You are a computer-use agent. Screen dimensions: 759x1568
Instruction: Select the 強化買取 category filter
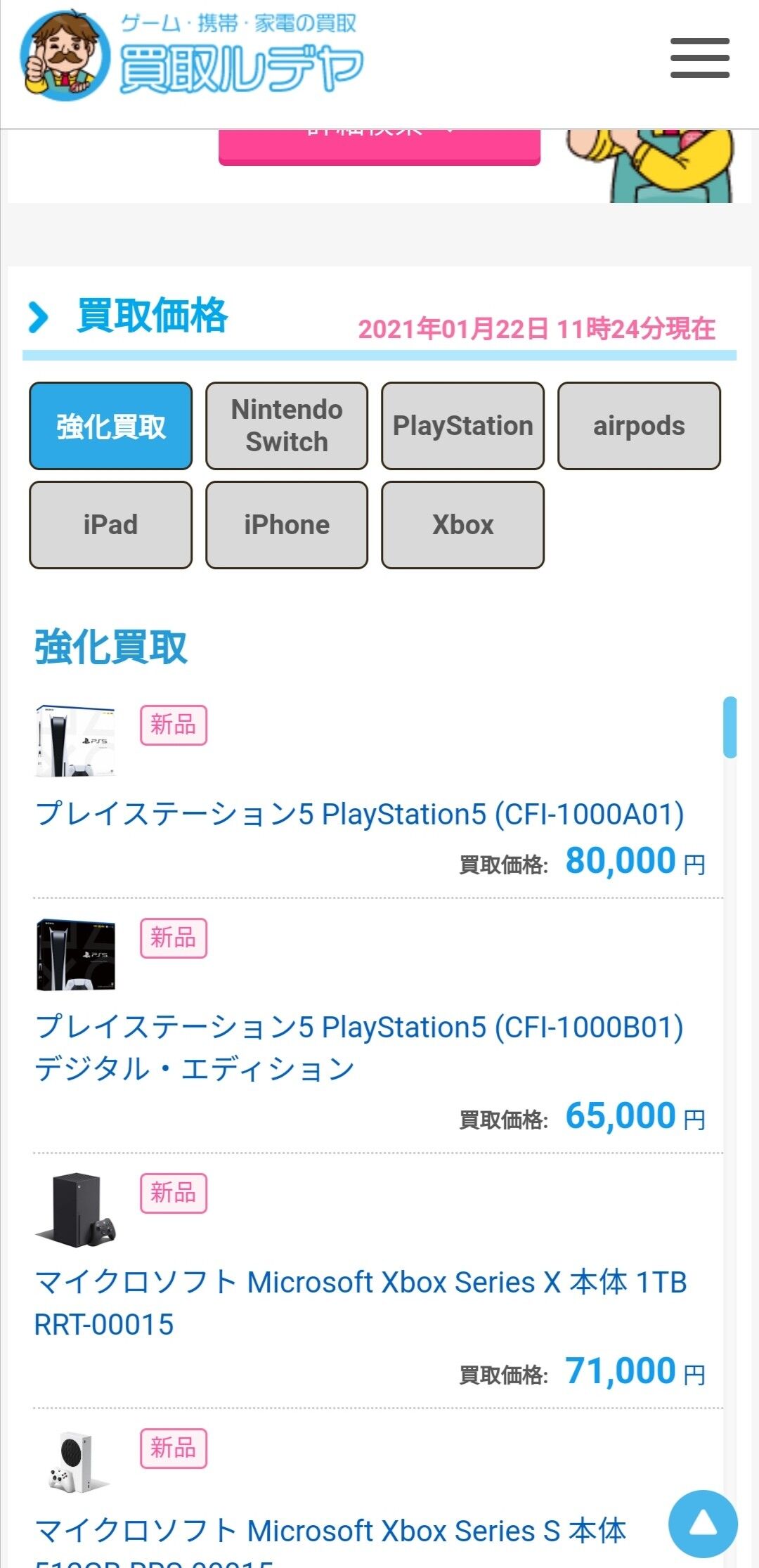pyautogui.click(x=110, y=425)
